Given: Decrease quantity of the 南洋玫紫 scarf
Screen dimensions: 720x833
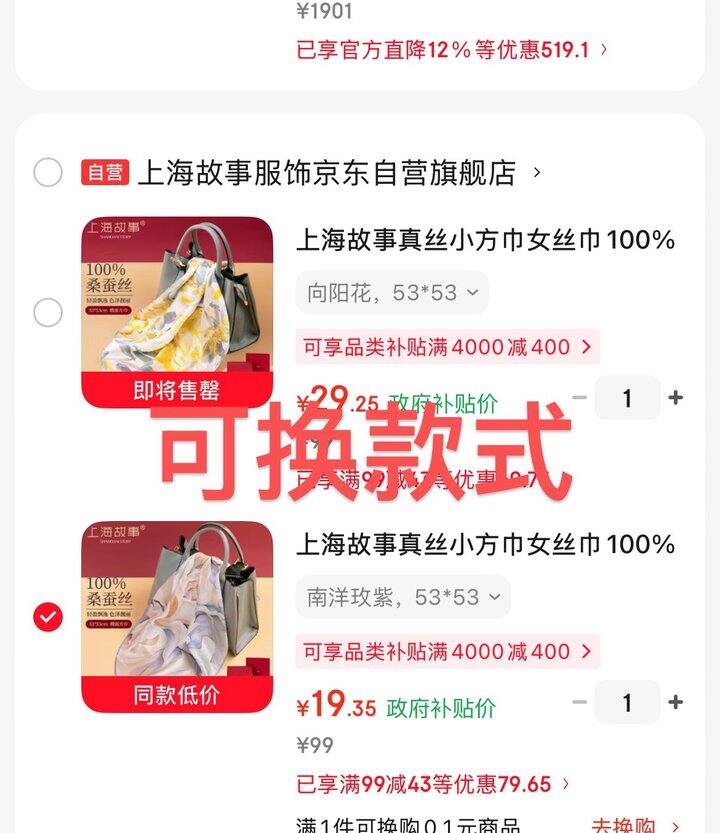Looking at the screenshot, I should point(579,702).
